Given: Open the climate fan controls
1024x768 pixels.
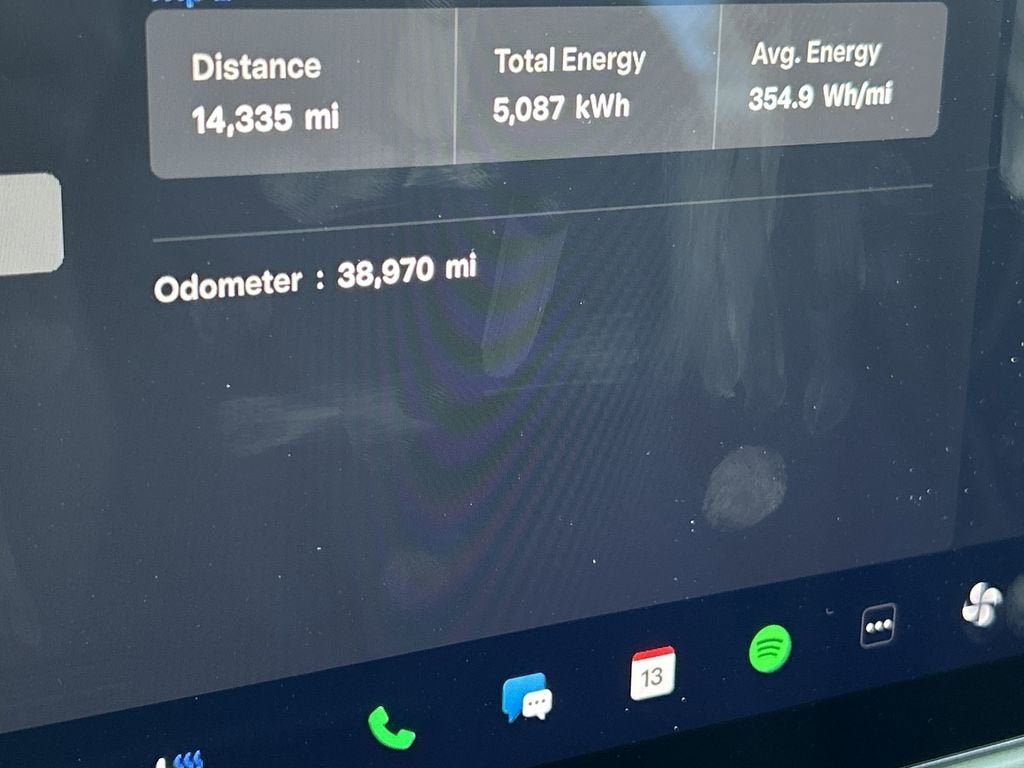Looking at the screenshot, I should (x=981, y=606).
